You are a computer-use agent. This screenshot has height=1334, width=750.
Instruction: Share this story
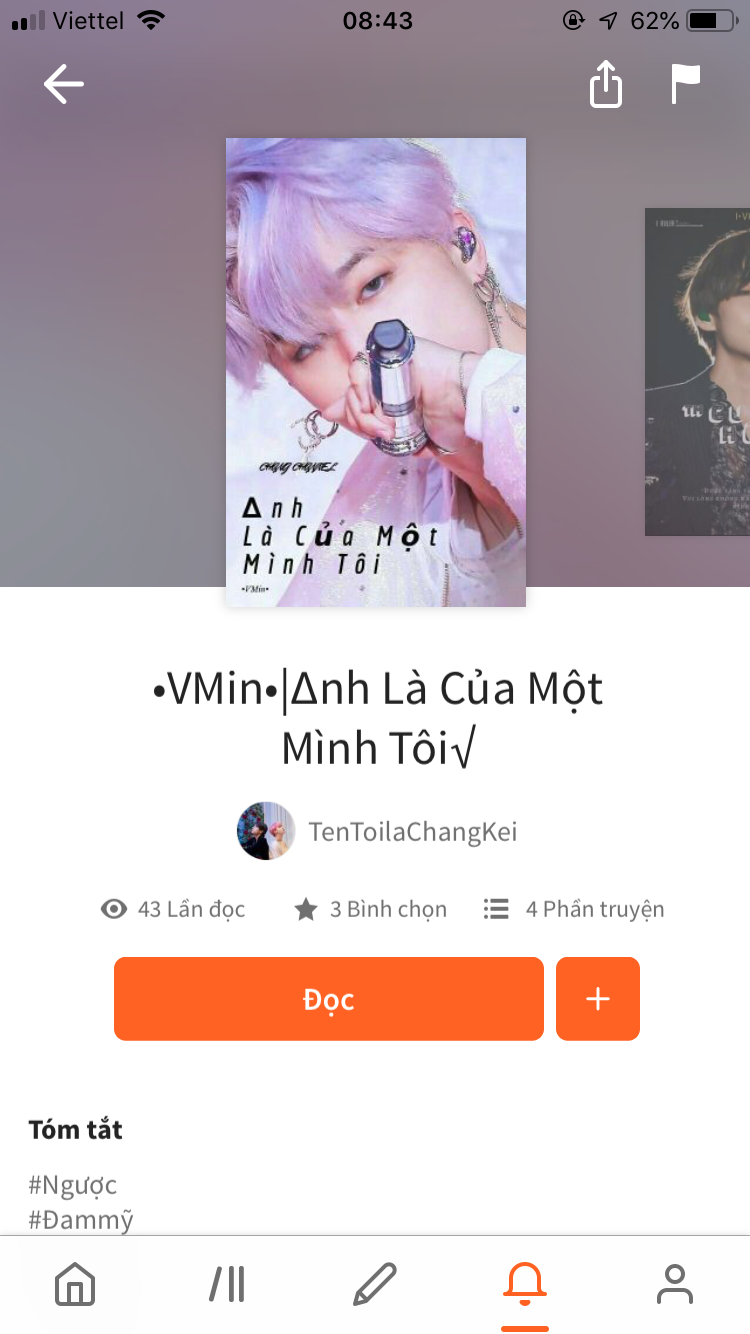tap(605, 84)
